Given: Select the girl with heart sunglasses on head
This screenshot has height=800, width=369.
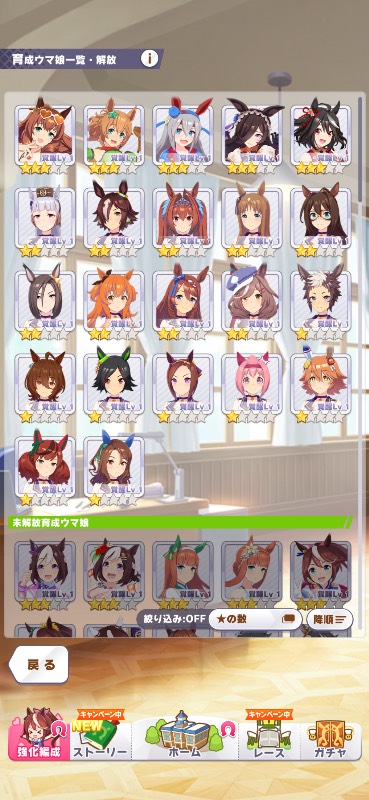Looking at the screenshot, I should tap(45, 135).
